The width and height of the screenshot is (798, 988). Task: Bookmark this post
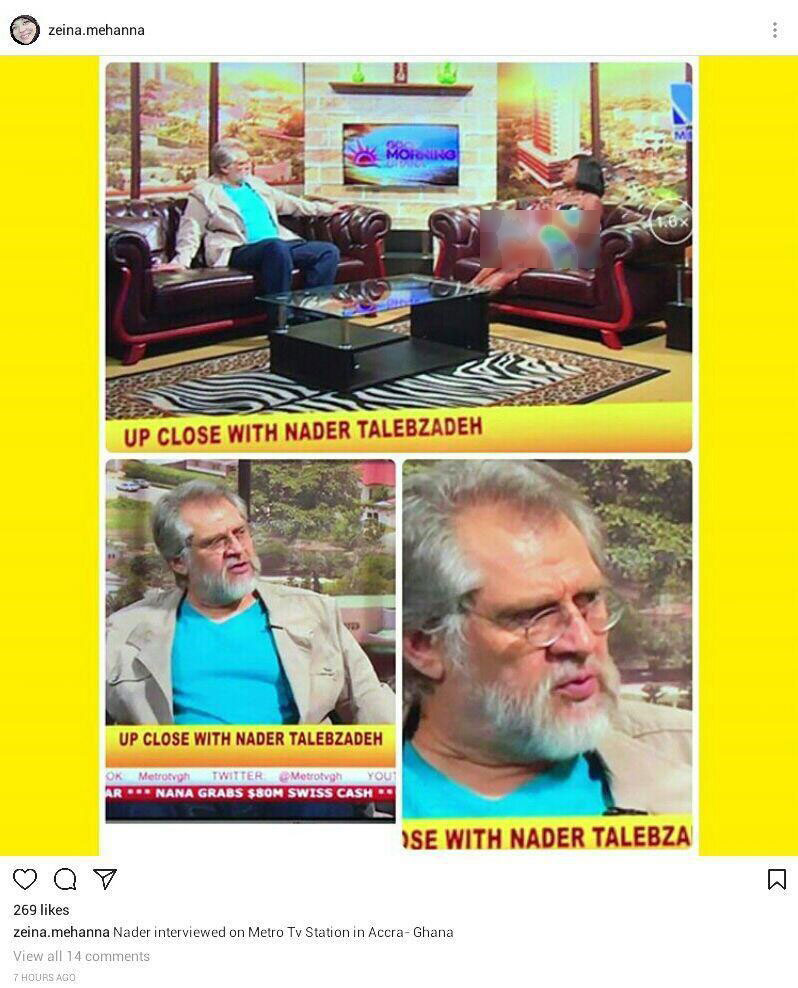(776, 879)
